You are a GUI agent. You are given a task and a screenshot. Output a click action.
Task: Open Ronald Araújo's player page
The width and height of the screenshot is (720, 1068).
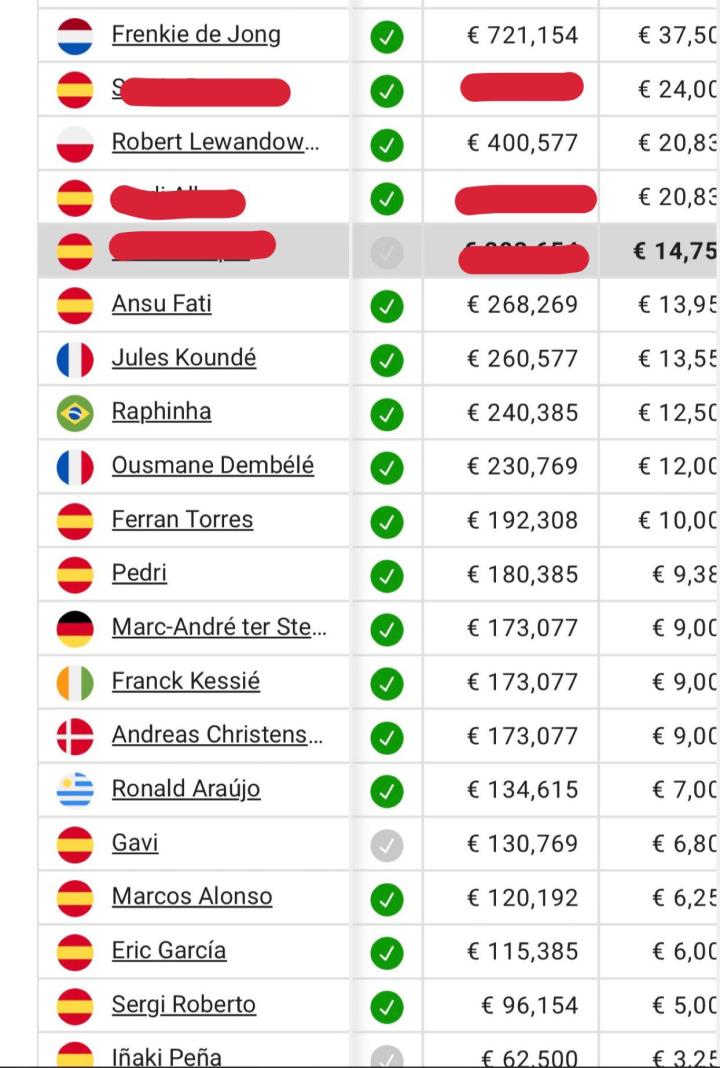[x=185, y=790]
